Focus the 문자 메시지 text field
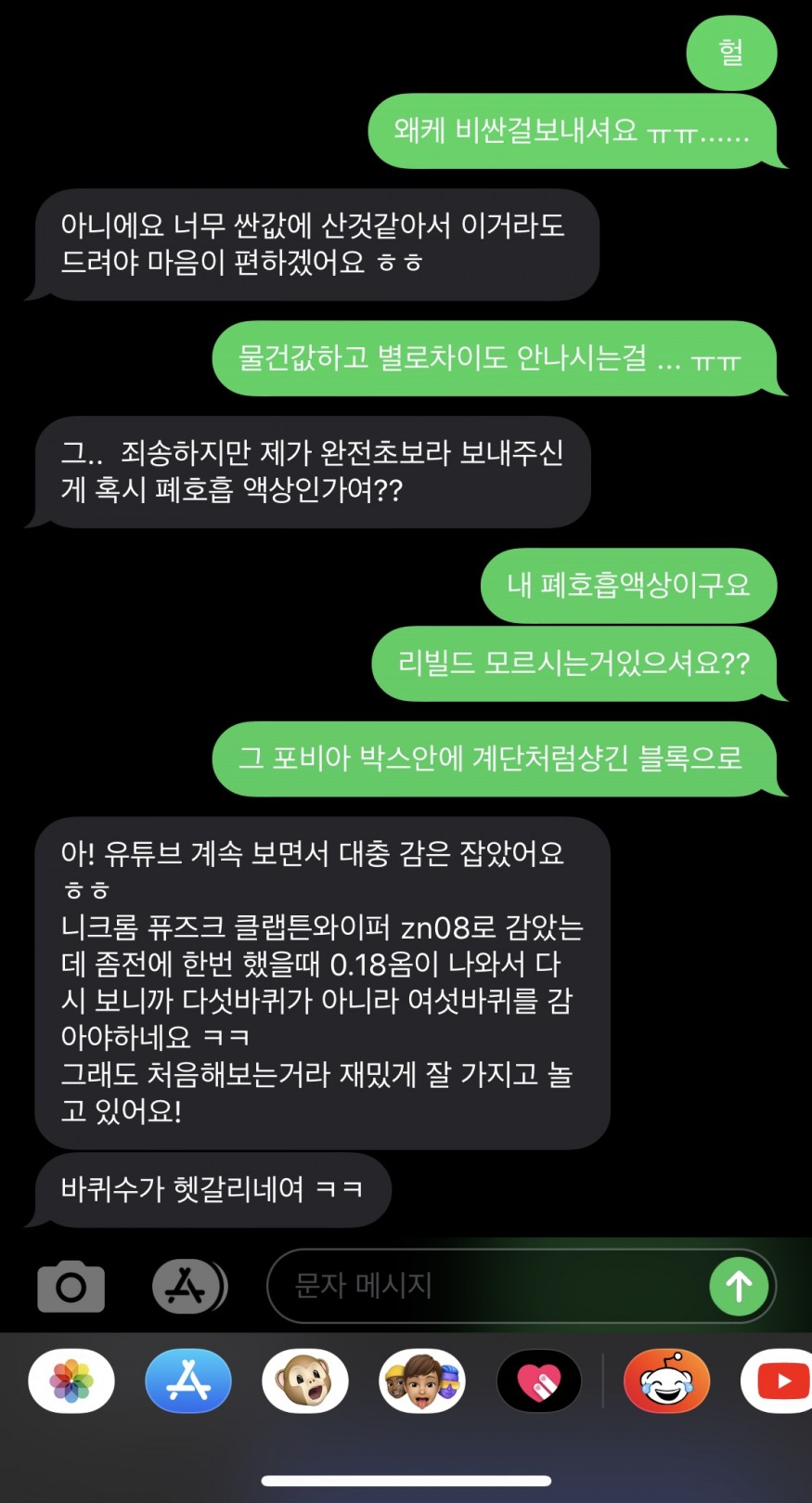The width and height of the screenshot is (812, 1503). click(x=483, y=1286)
